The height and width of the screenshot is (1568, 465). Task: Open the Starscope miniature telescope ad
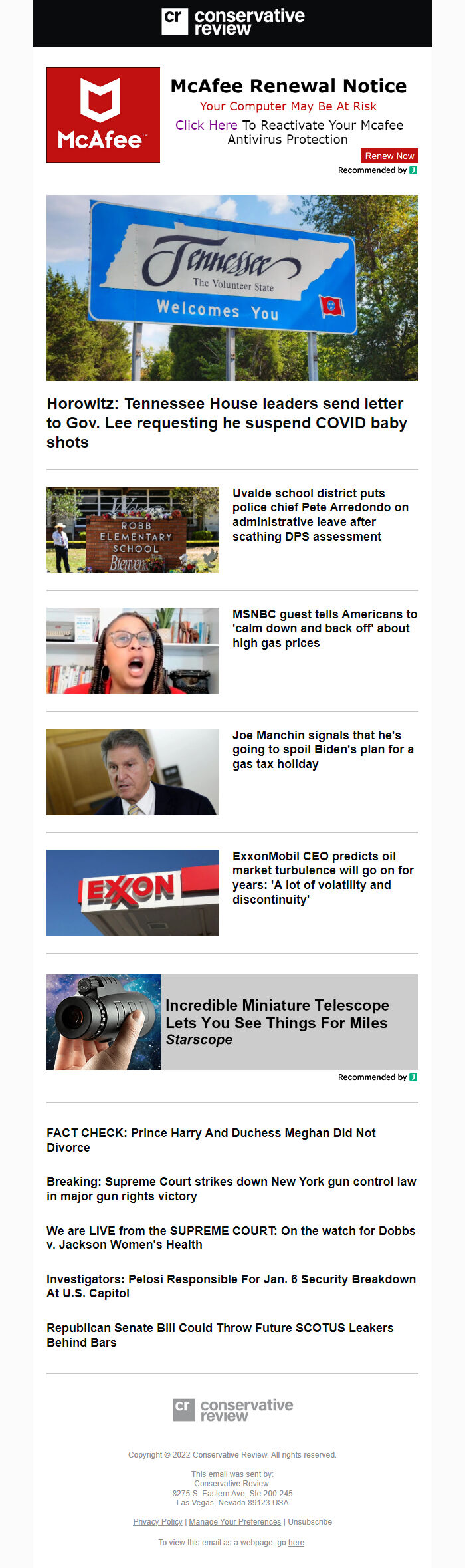pos(277,1022)
